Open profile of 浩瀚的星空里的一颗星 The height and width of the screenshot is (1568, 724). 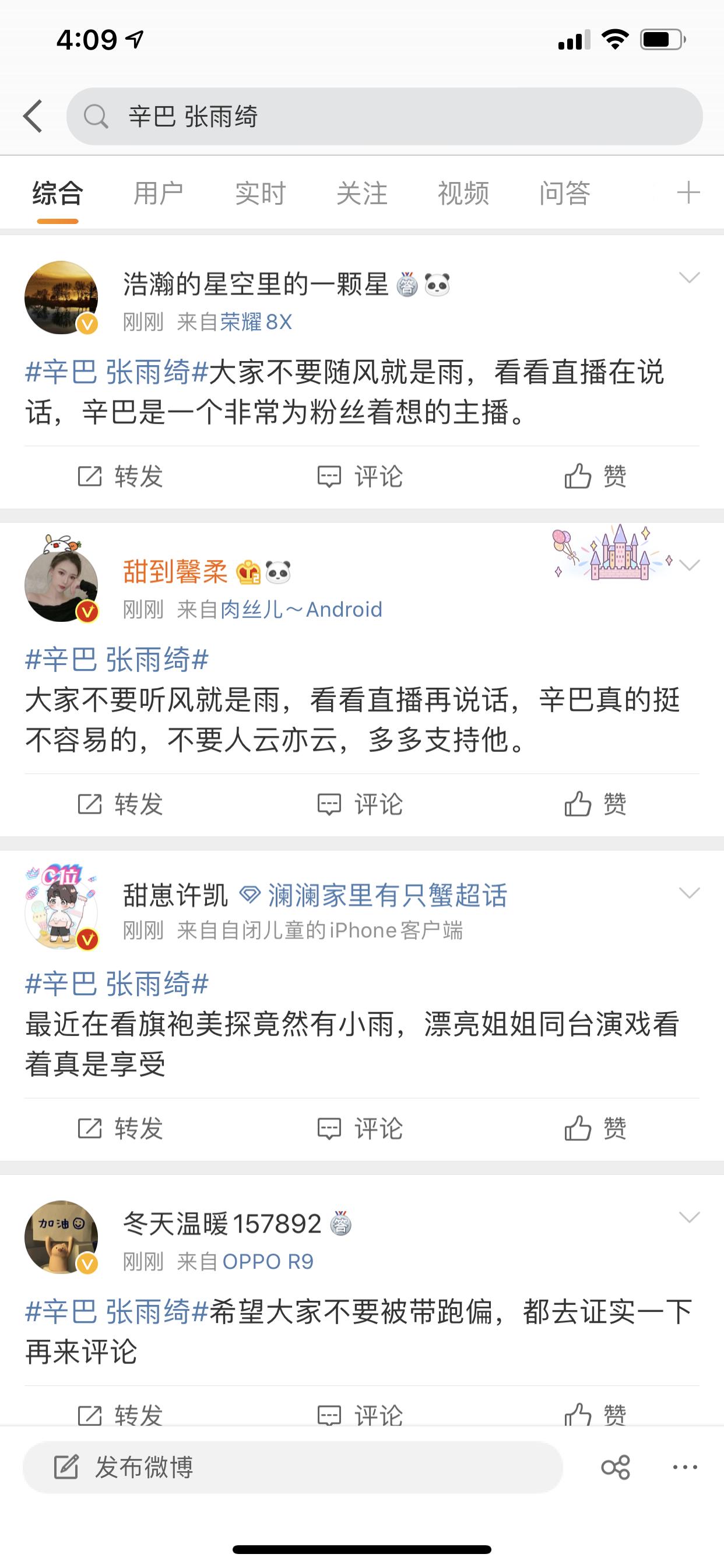tap(61, 297)
